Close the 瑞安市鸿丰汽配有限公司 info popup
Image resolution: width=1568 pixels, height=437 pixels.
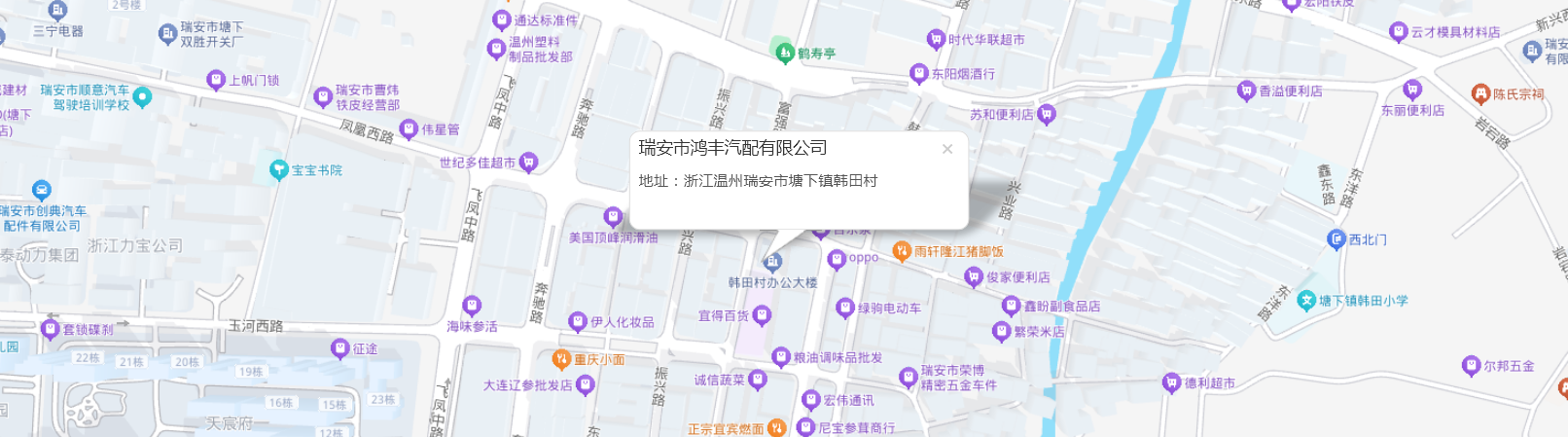[946, 149]
